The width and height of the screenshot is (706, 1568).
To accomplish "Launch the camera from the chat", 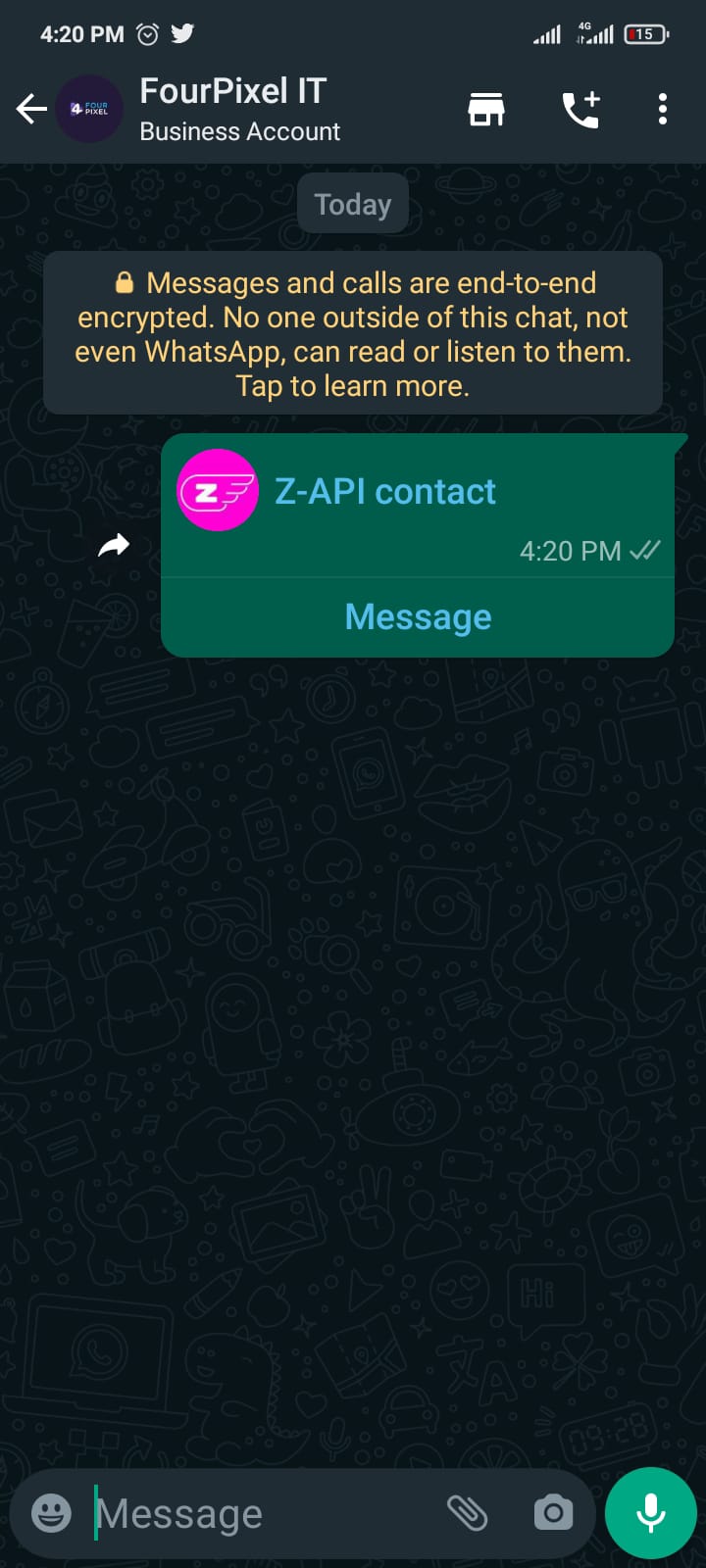I will (x=553, y=1513).
